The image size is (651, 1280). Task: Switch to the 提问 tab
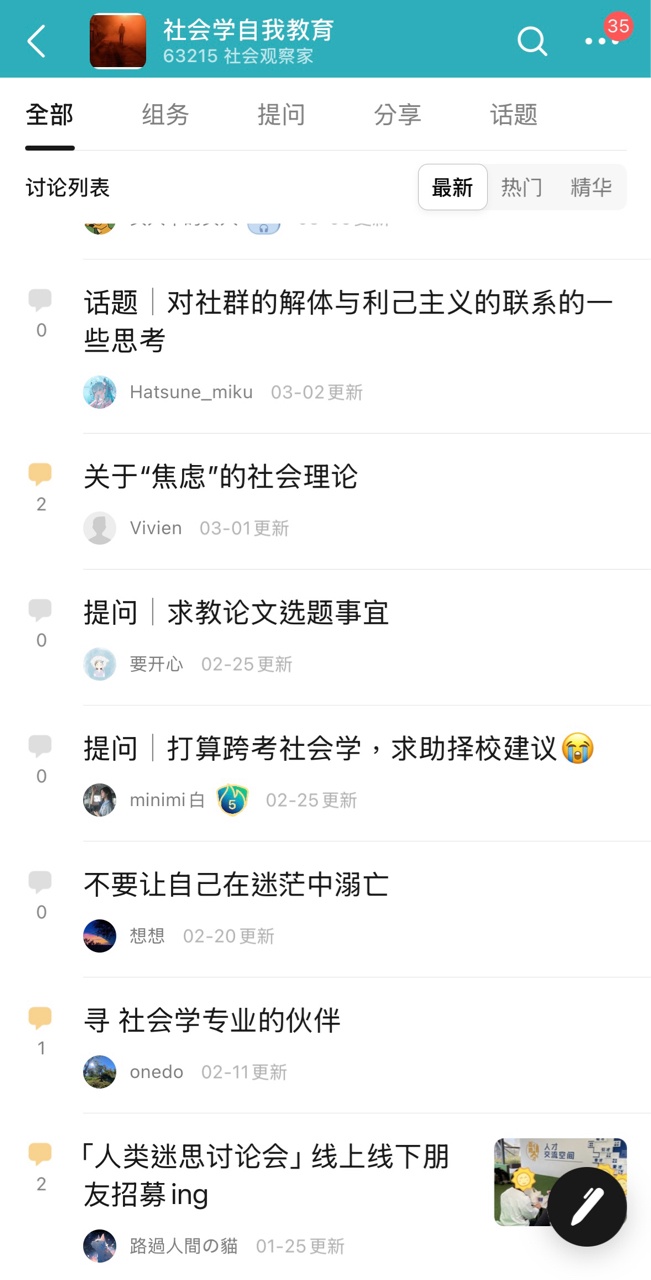coord(281,115)
